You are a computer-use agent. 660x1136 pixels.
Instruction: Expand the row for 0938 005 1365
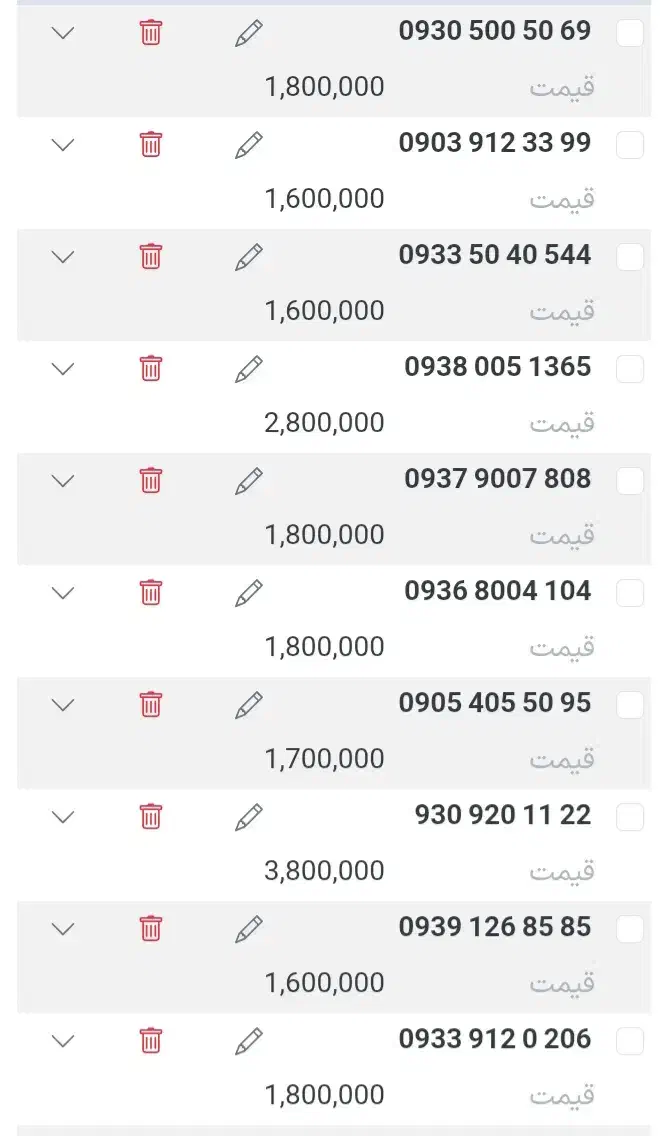tap(63, 369)
